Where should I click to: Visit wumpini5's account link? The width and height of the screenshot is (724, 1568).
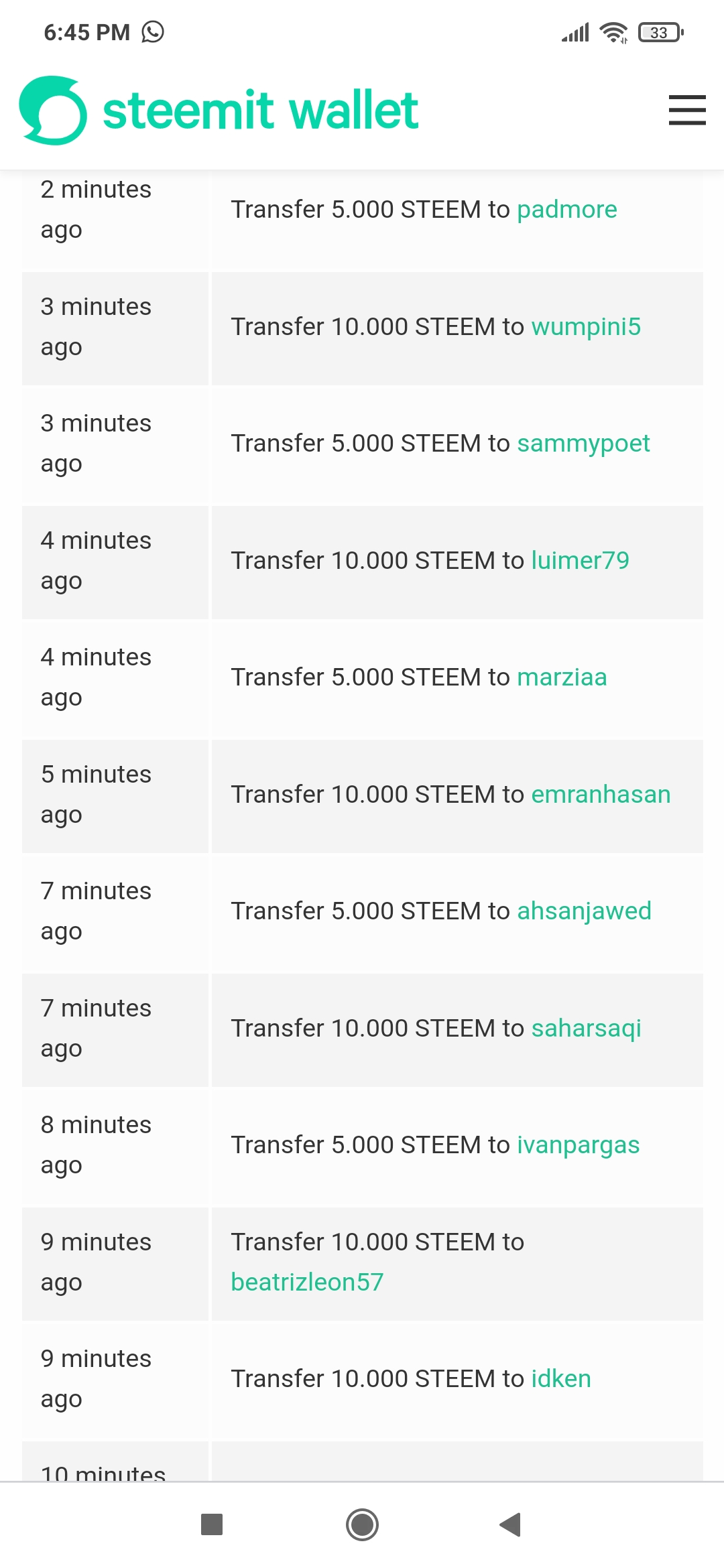point(586,327)
